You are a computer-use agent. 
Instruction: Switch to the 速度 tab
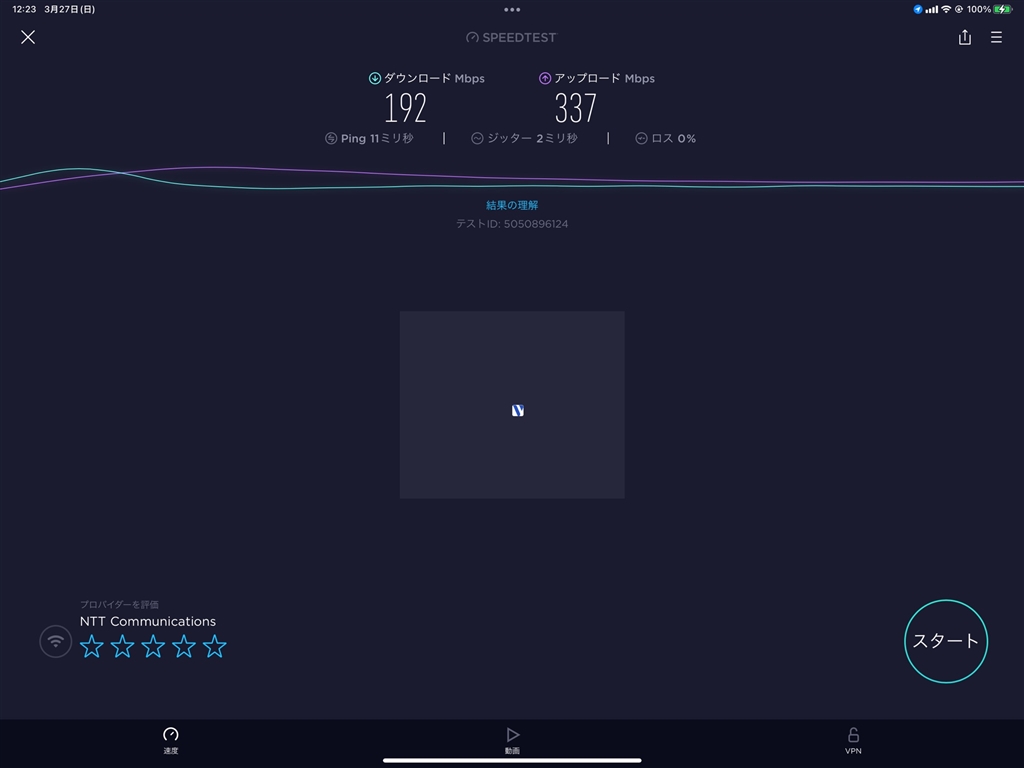[171, 740]
